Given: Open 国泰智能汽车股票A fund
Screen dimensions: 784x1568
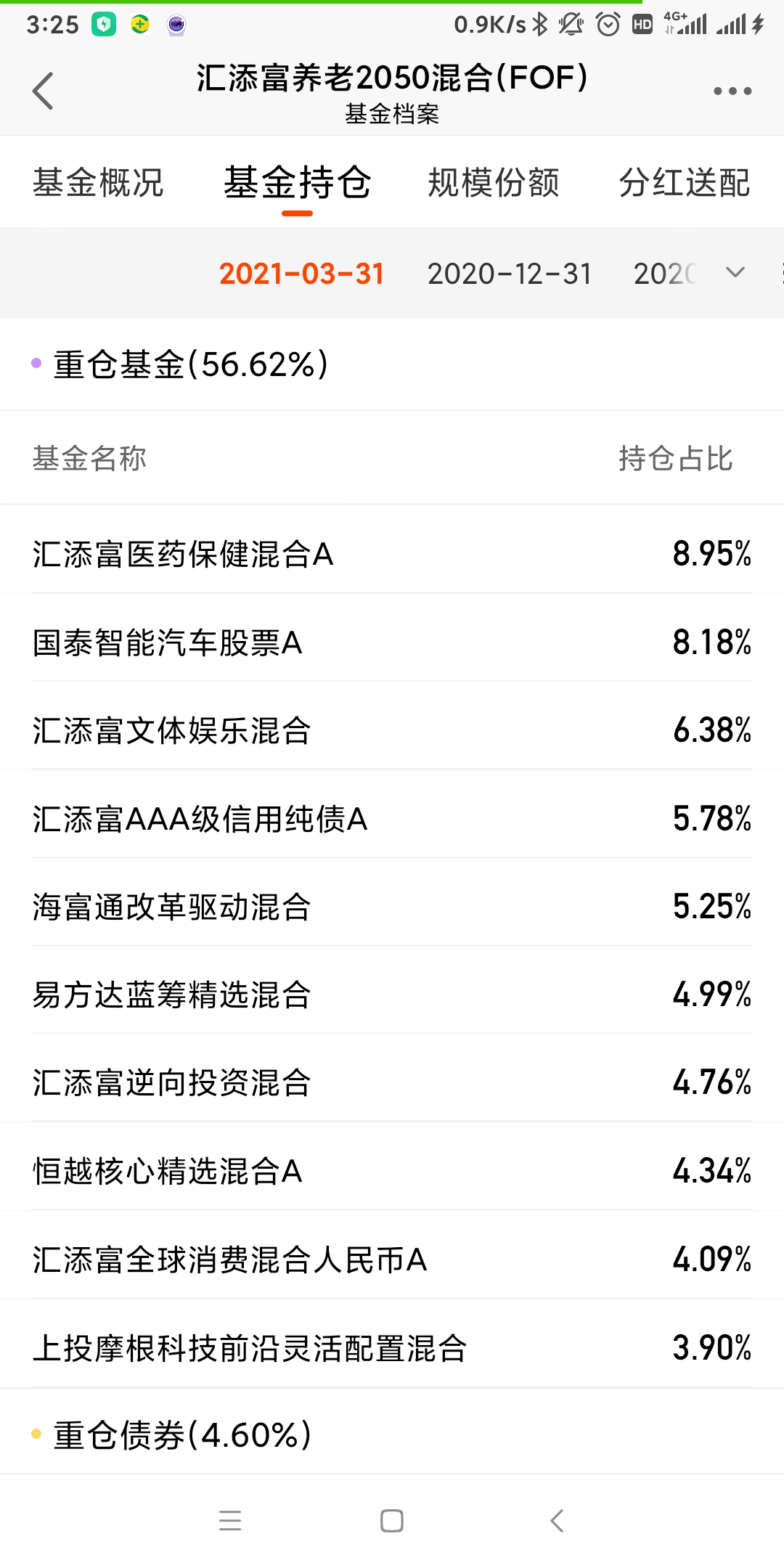Looking at the screenshot, I should (392, 642).
